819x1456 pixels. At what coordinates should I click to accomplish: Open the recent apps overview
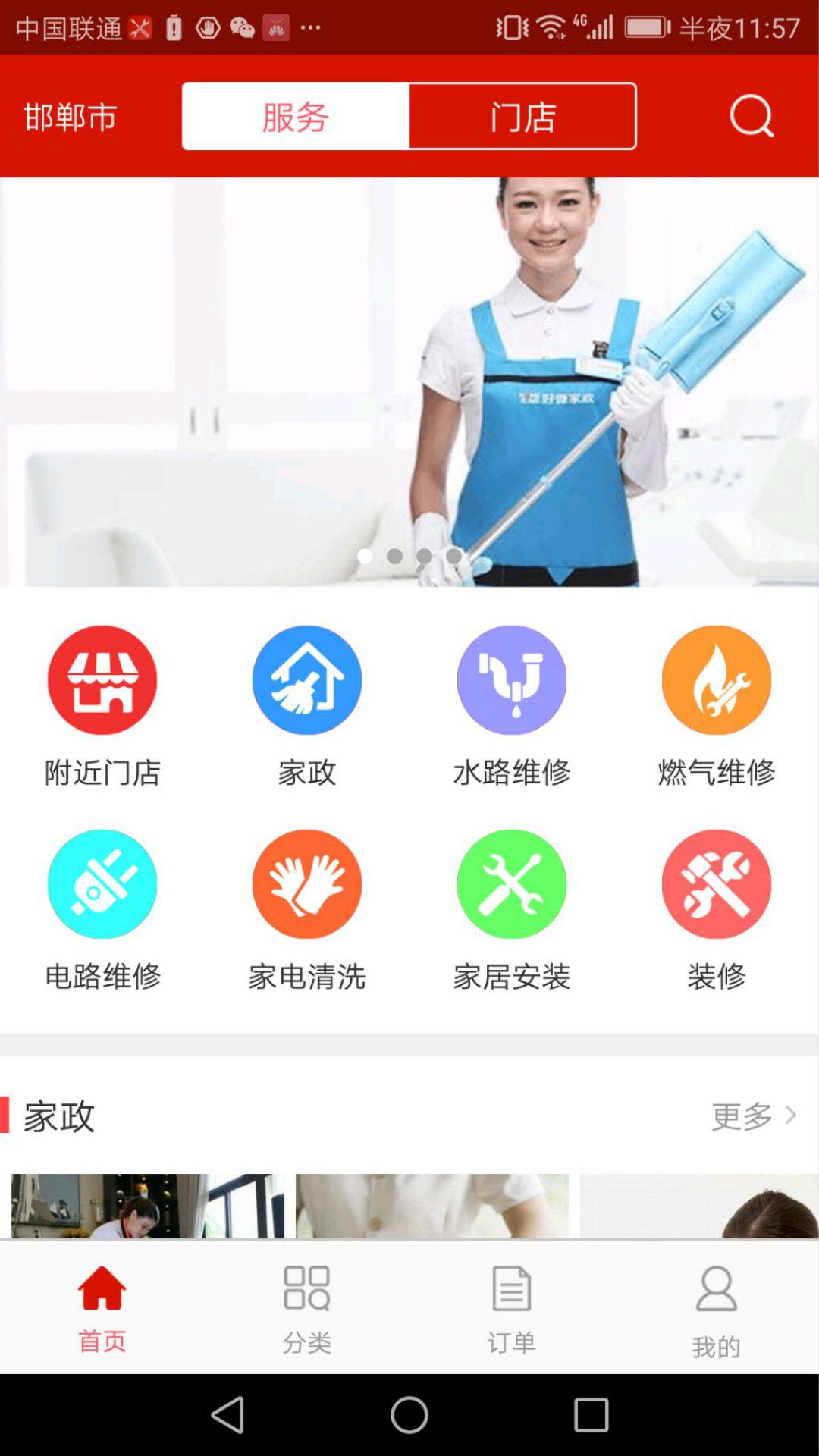pos(591,1415)
